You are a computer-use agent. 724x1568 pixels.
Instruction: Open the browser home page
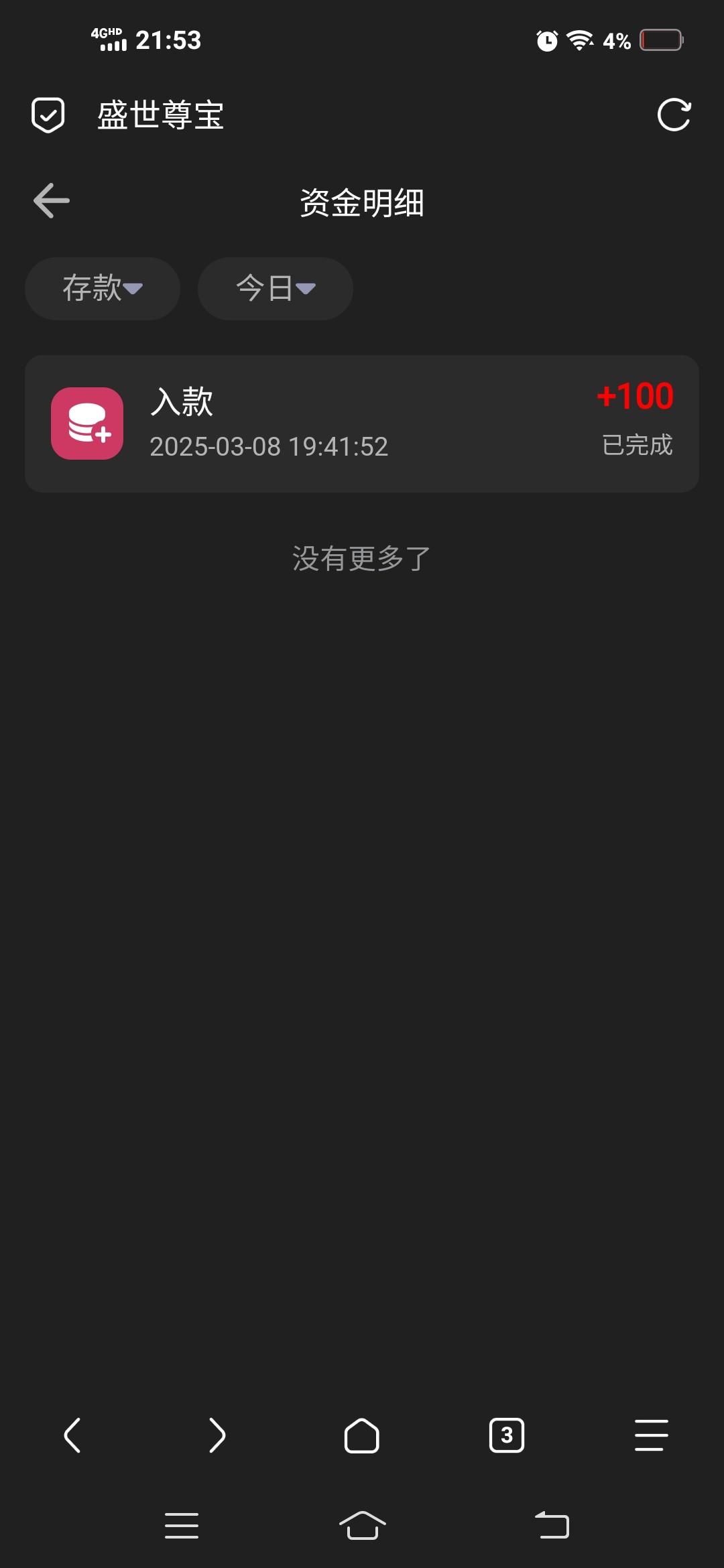point(362,1435)
